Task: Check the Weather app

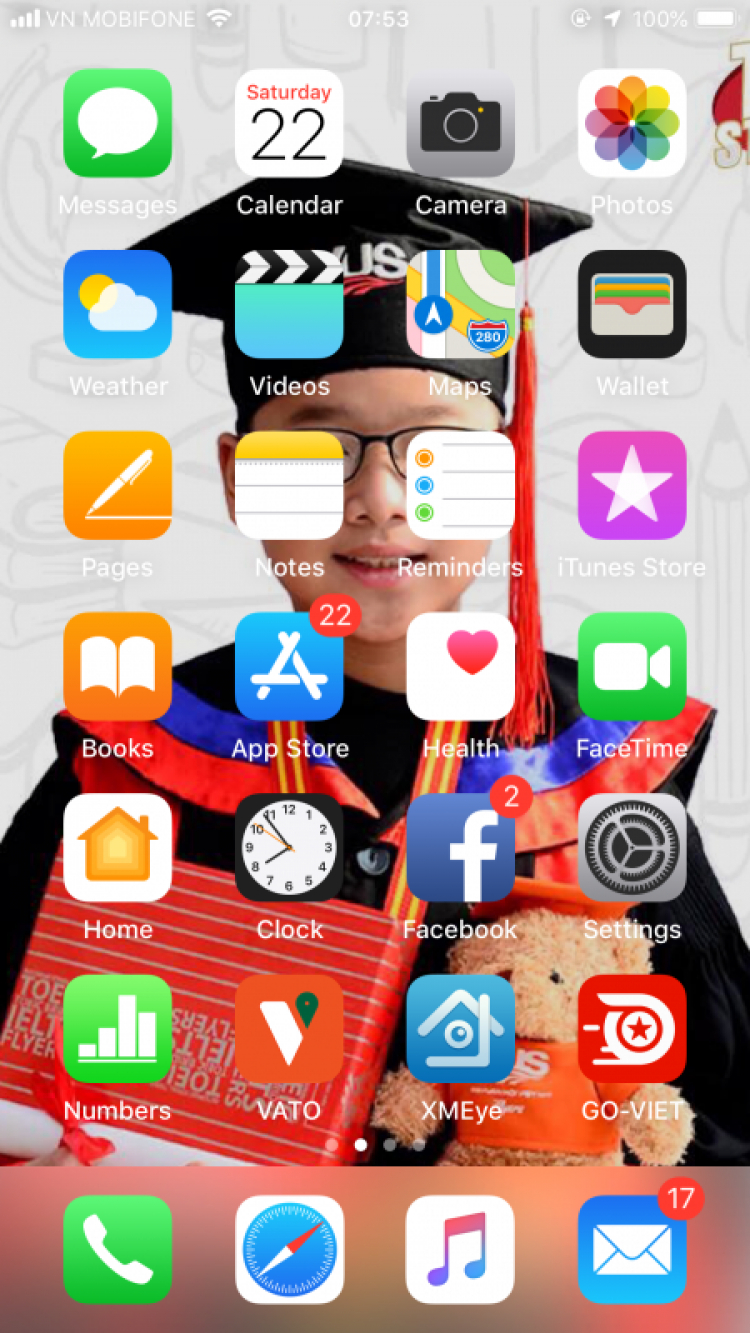Action: (117, 305)
